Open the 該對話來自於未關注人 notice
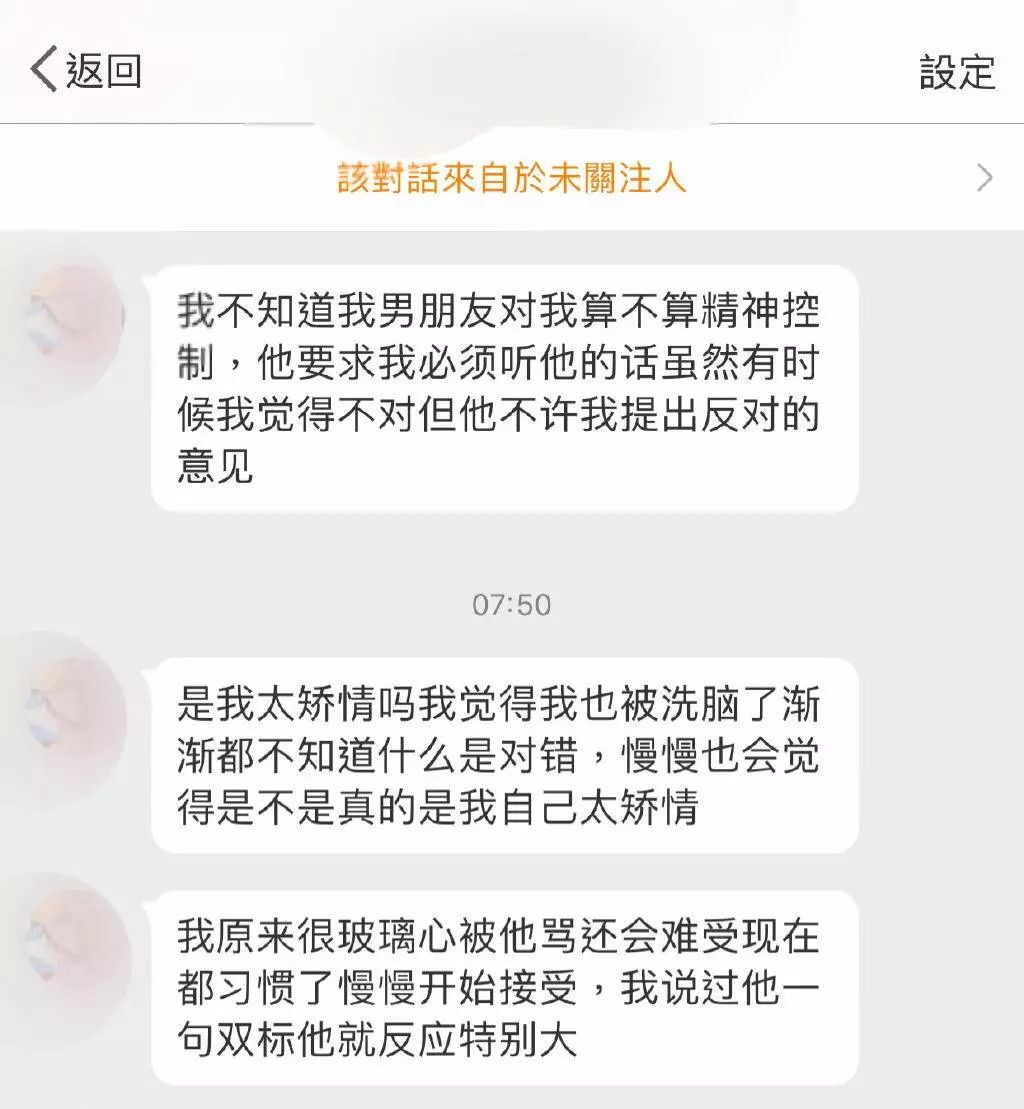This screenshot has height=1109, width=1024. tap(512, 178)
